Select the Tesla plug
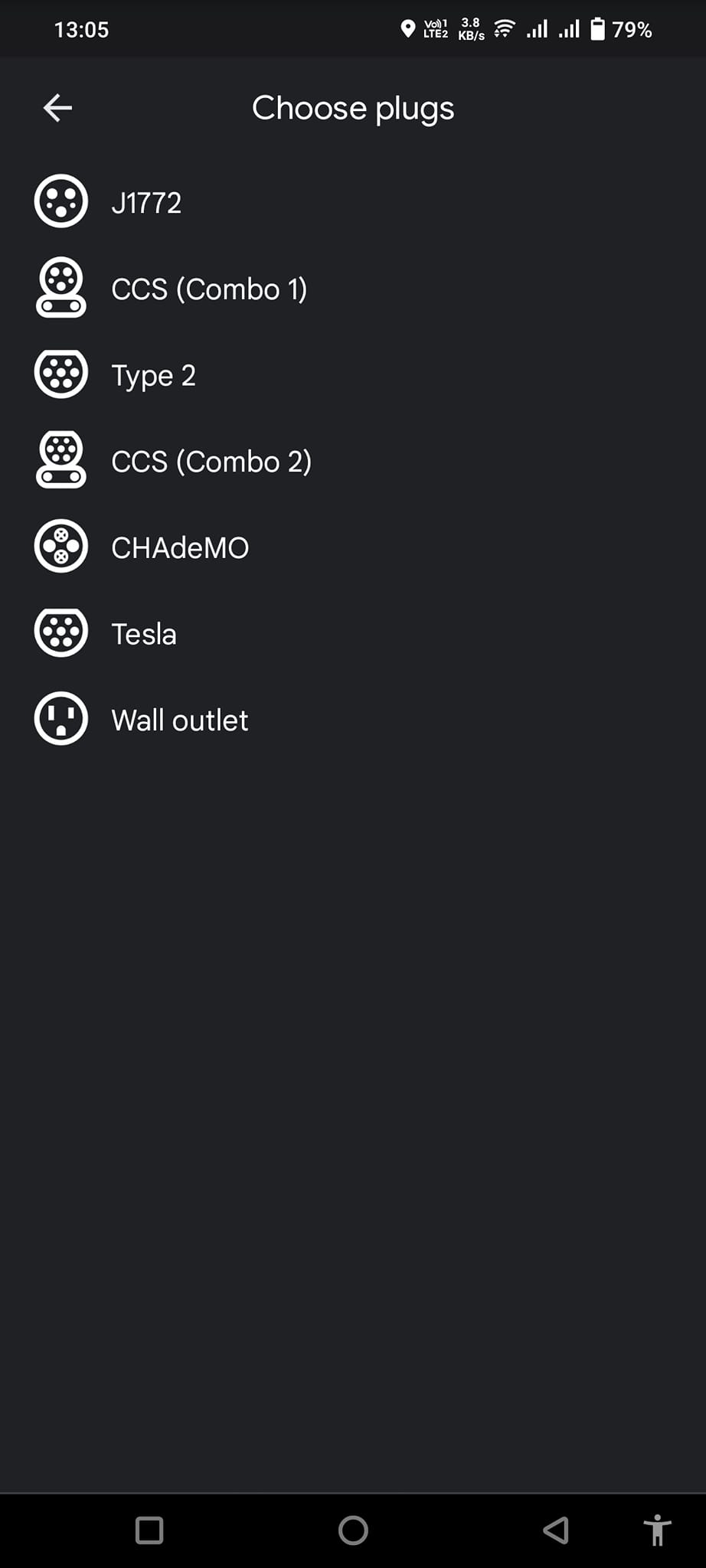Viewport: 706px width, 1568px height. tap(353, 634)
